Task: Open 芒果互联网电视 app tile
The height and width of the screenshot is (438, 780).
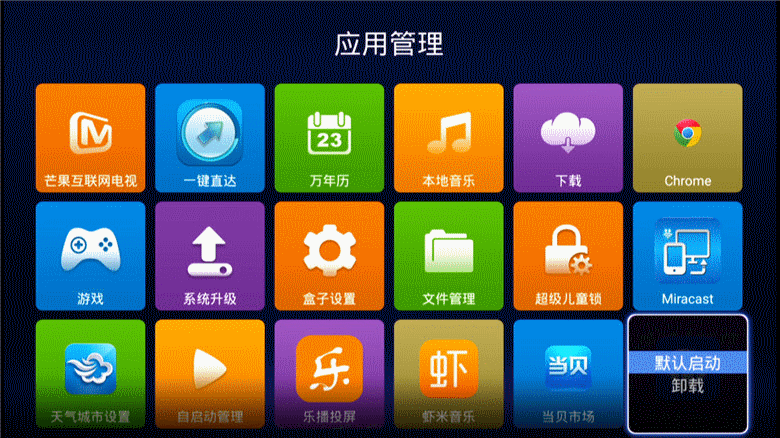Action: click(90, 139)
